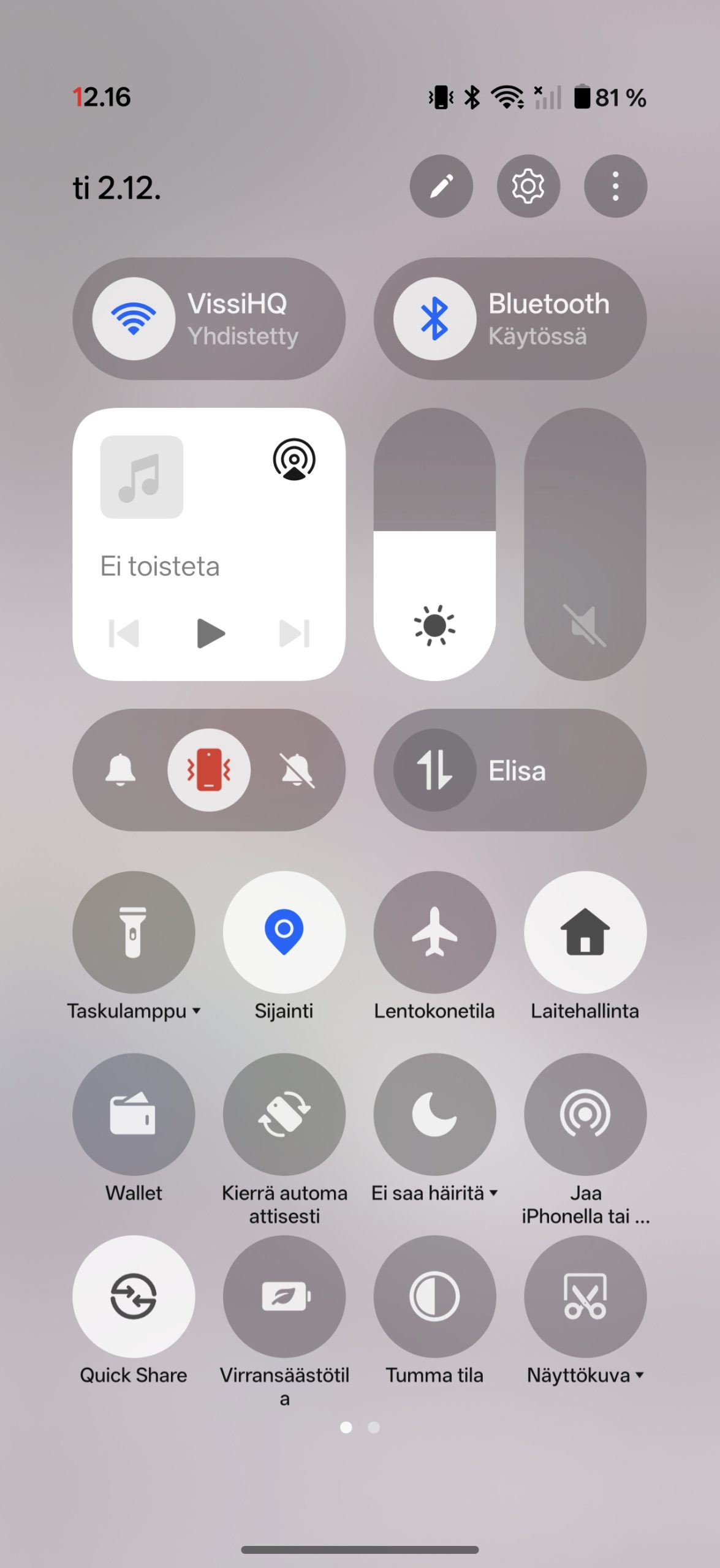Turn on Ei saa häiritä
Viewport: 720px width, 1568px height.
pos(434,1114)
